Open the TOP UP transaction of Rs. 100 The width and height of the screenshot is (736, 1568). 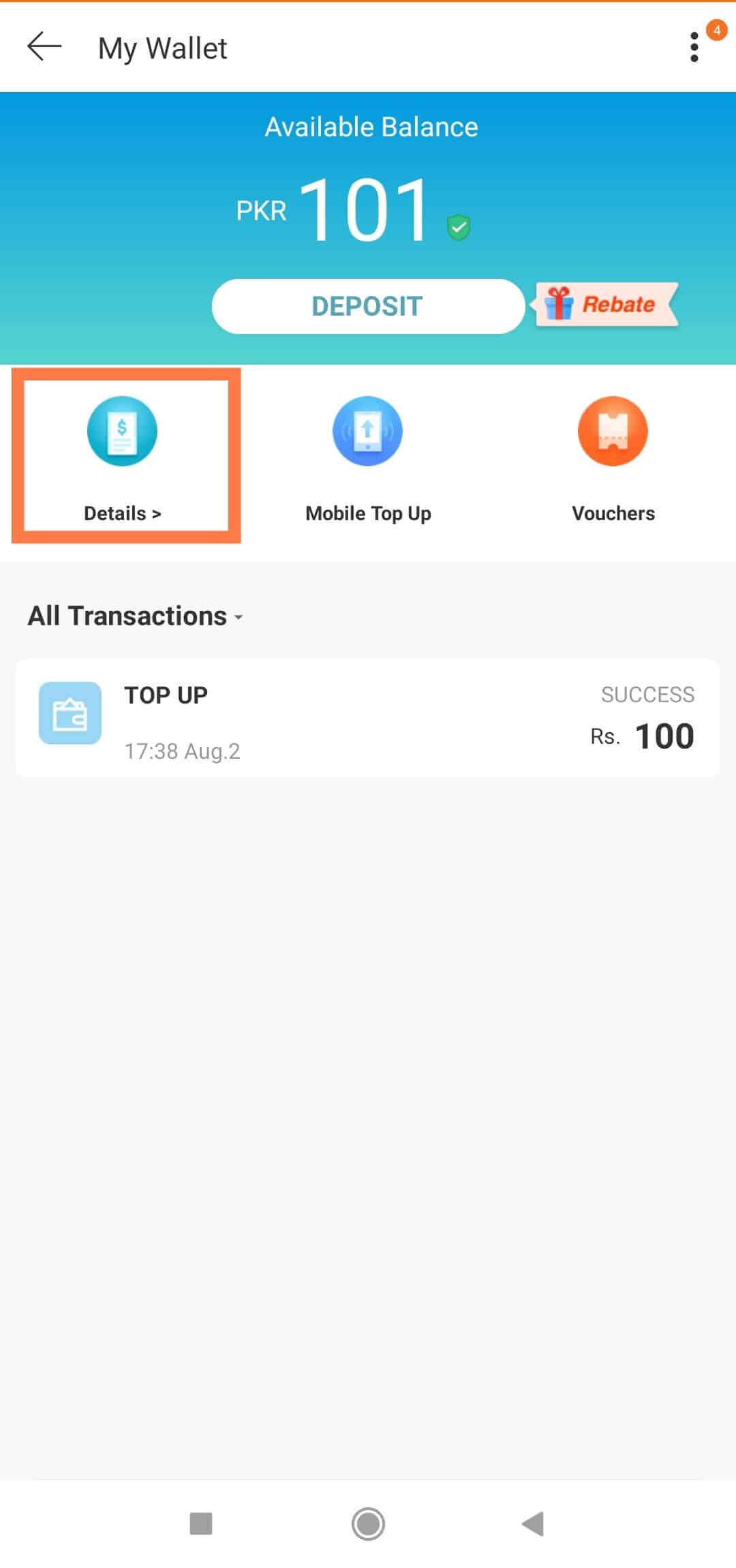(368, 718)
